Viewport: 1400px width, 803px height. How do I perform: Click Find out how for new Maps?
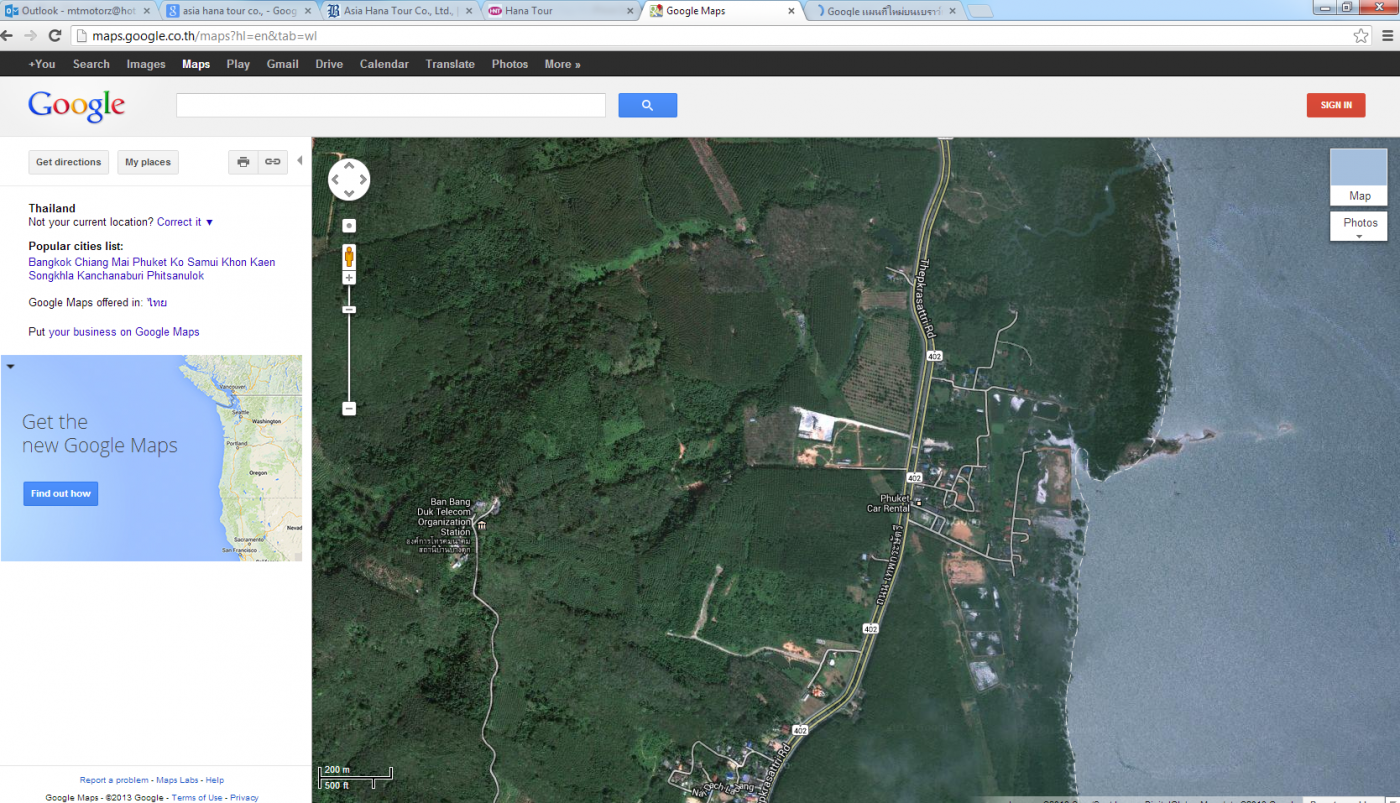[61, 493]
